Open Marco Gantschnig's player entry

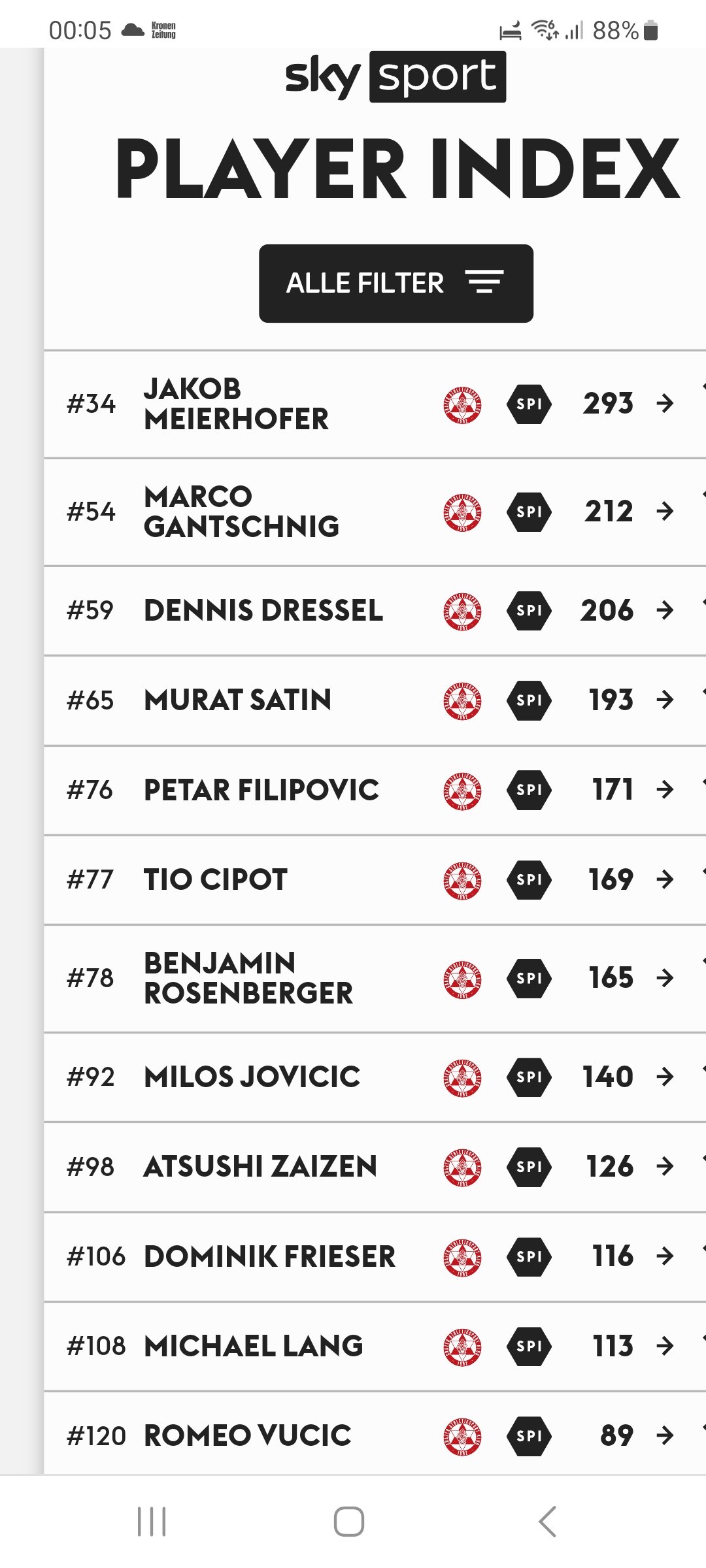pyautogui.click(x=375, y=512)
